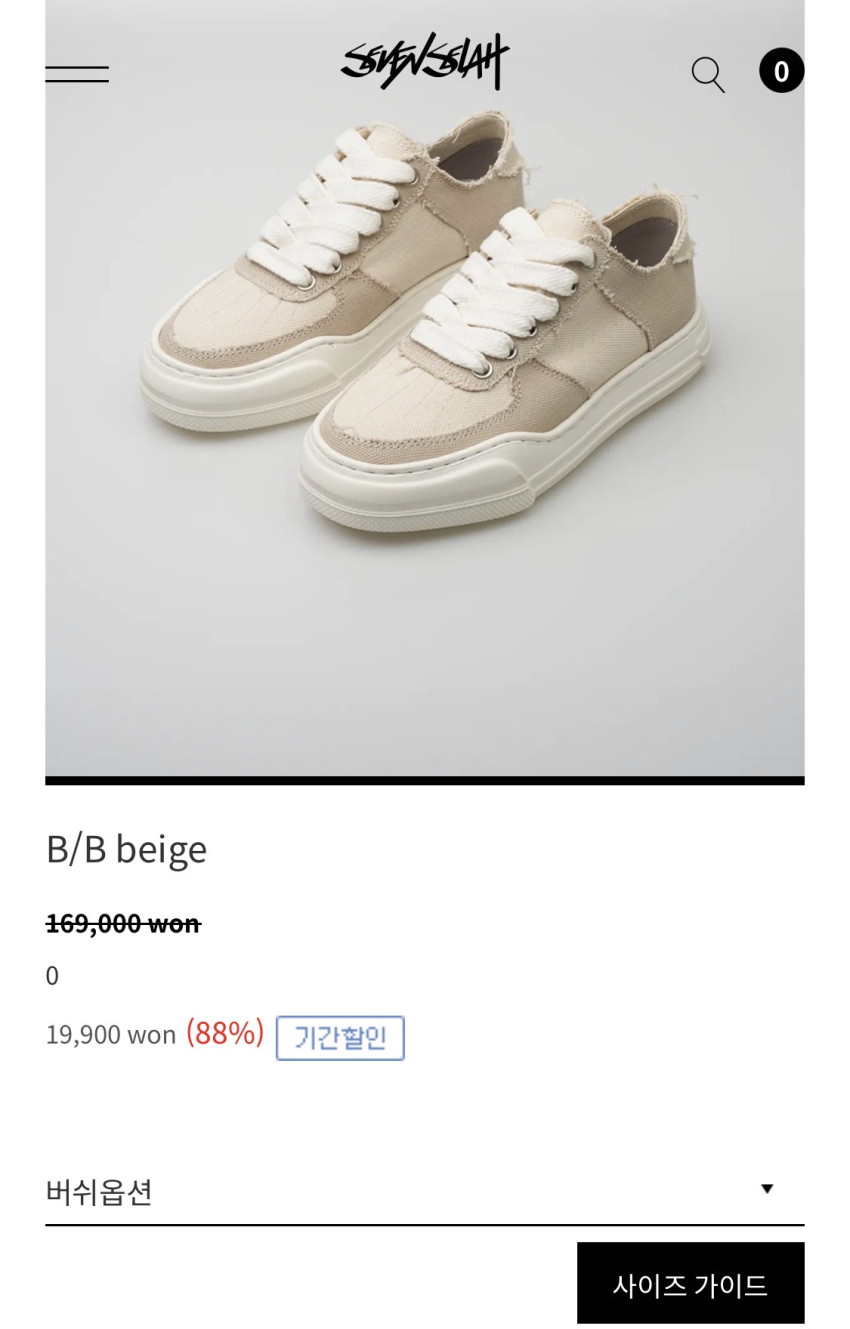Expand the 버쉬옵션 dropdown
This screenshot has width=850, height=1329.
(x=424, y=1191)
